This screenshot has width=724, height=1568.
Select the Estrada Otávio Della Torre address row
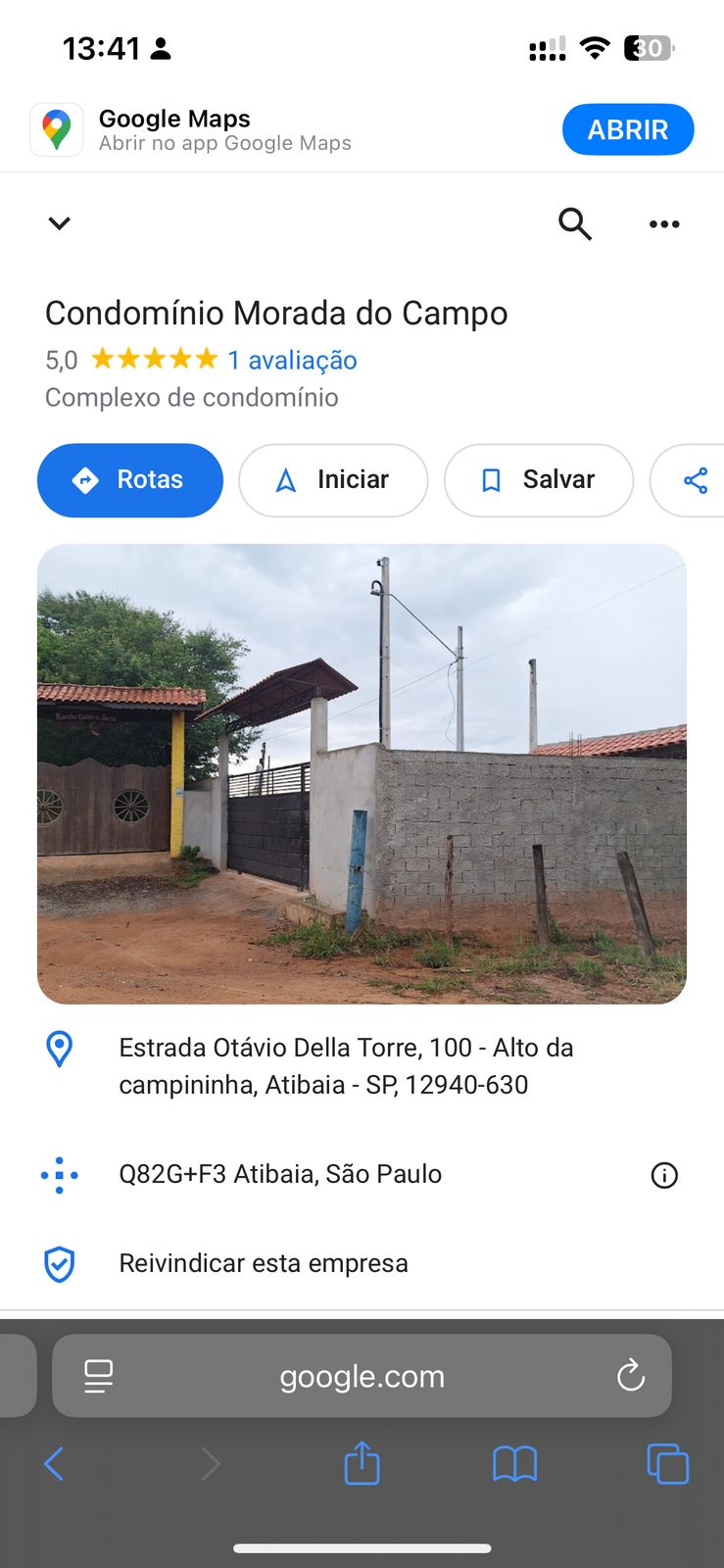coord(345,1066)
